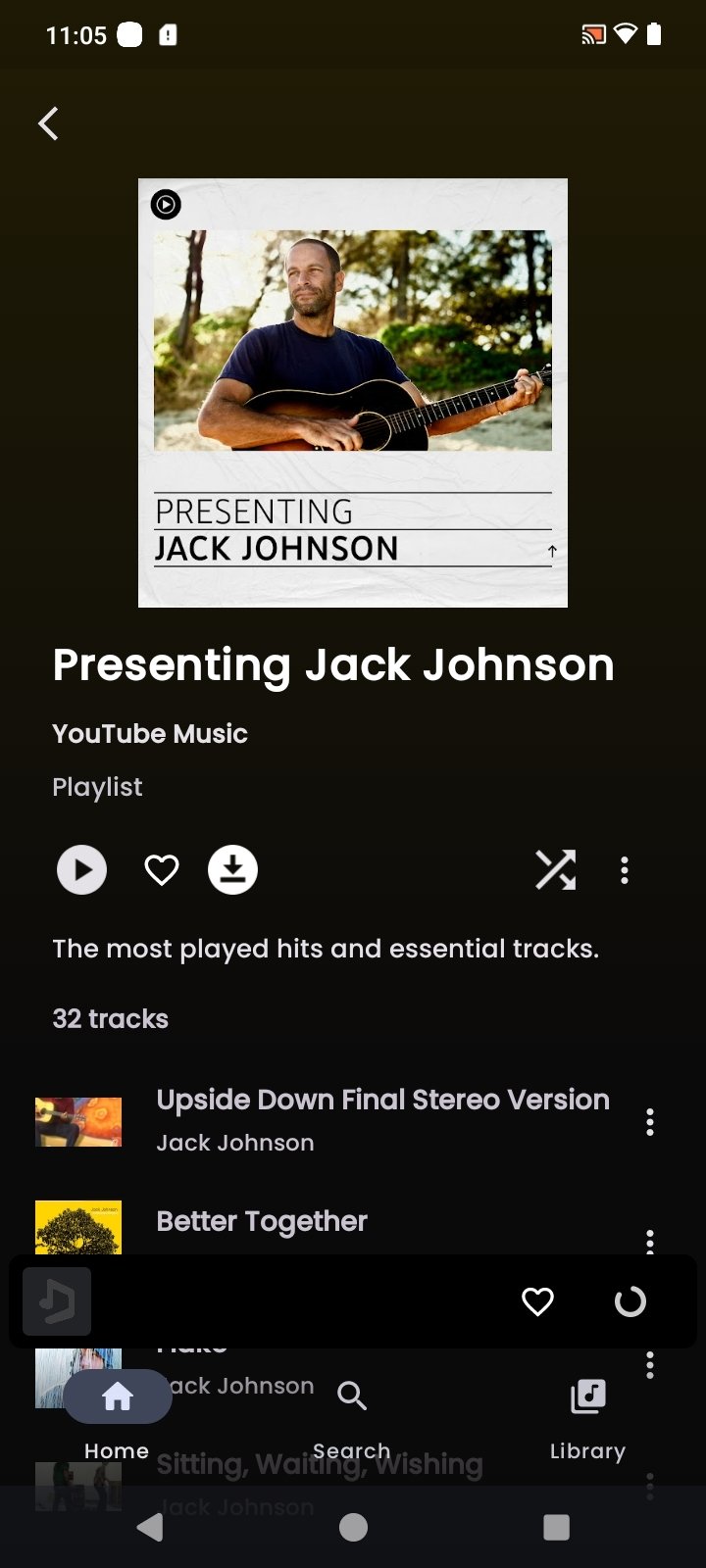Shuffle the playlist tracks
The height and width of the screenshot is (1568, 706).
555,869
